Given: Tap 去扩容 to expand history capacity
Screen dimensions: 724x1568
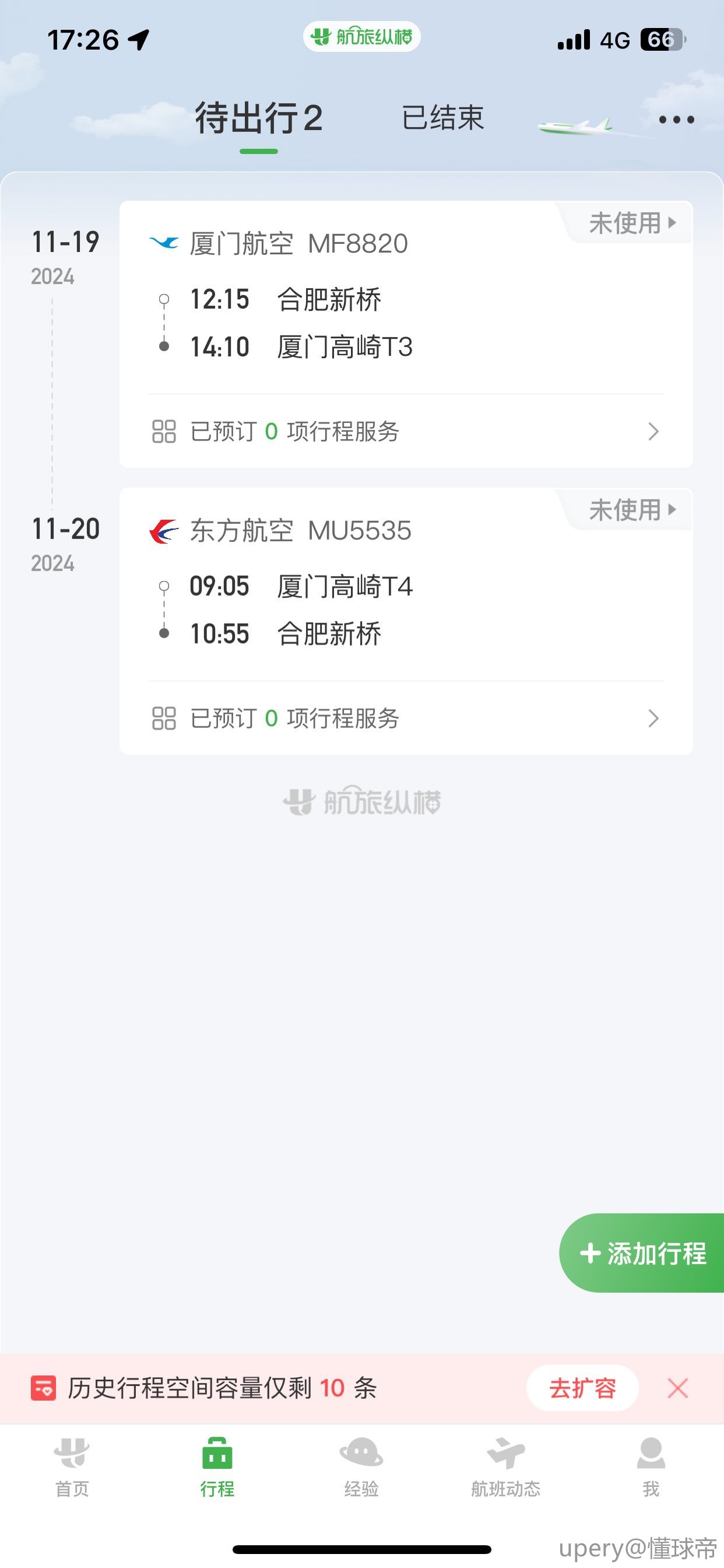Looking at the screenshot, I should point(582,1388).
